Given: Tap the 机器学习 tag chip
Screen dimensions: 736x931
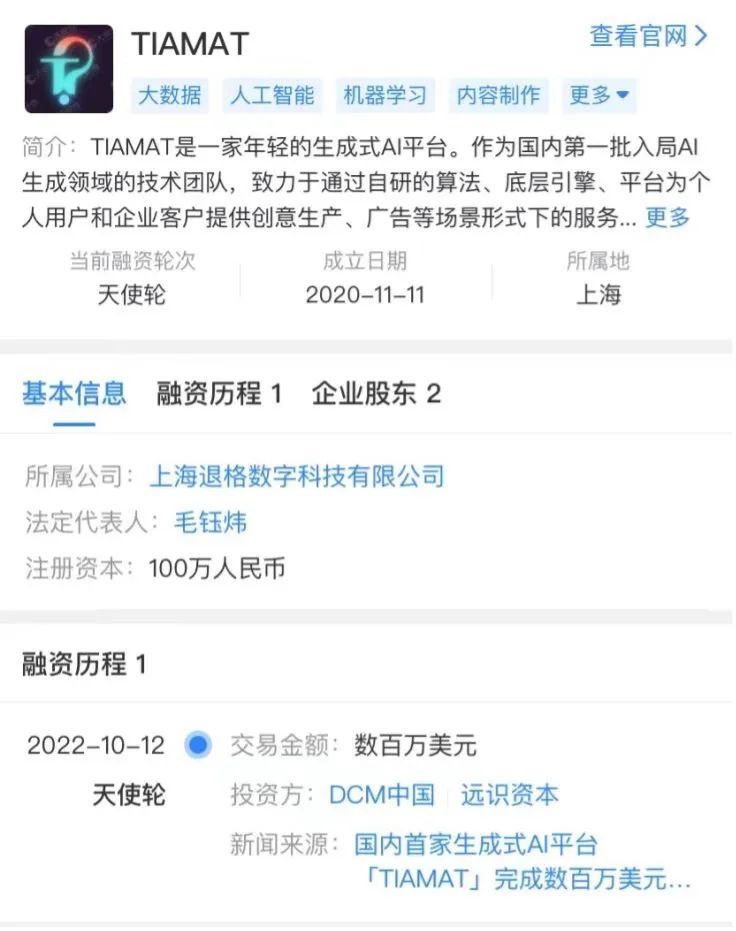Looking at the screenshot, I should [385, 95].
